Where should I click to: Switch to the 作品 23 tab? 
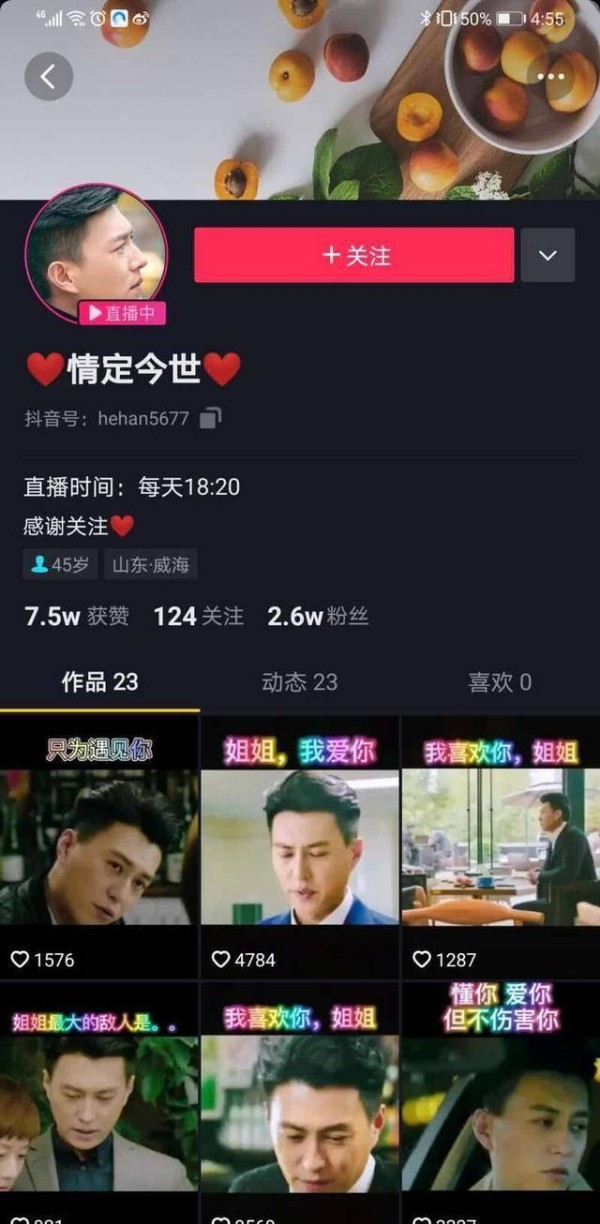(100, 682)
